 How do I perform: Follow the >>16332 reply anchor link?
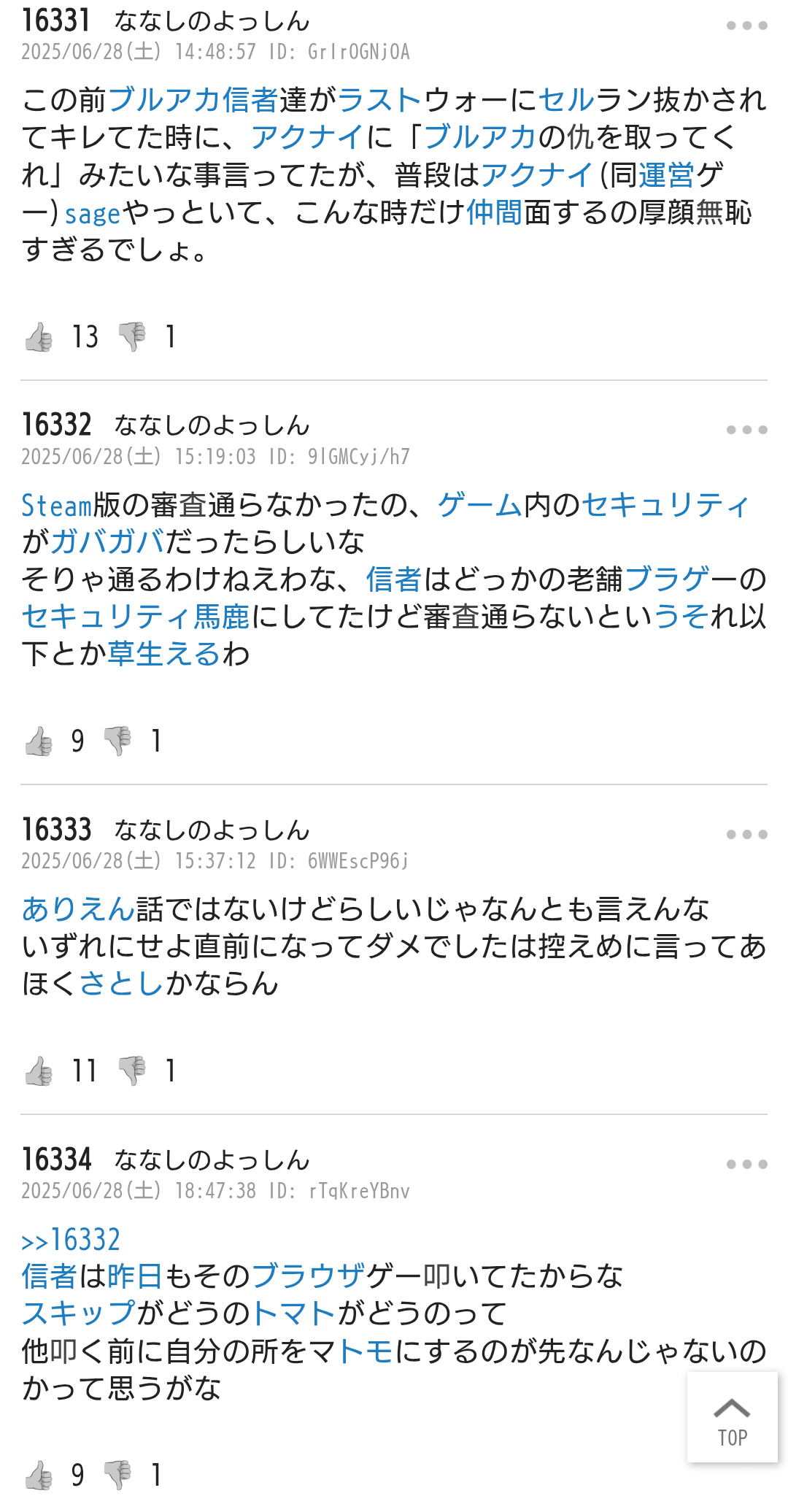click(x=71, y=1240)
